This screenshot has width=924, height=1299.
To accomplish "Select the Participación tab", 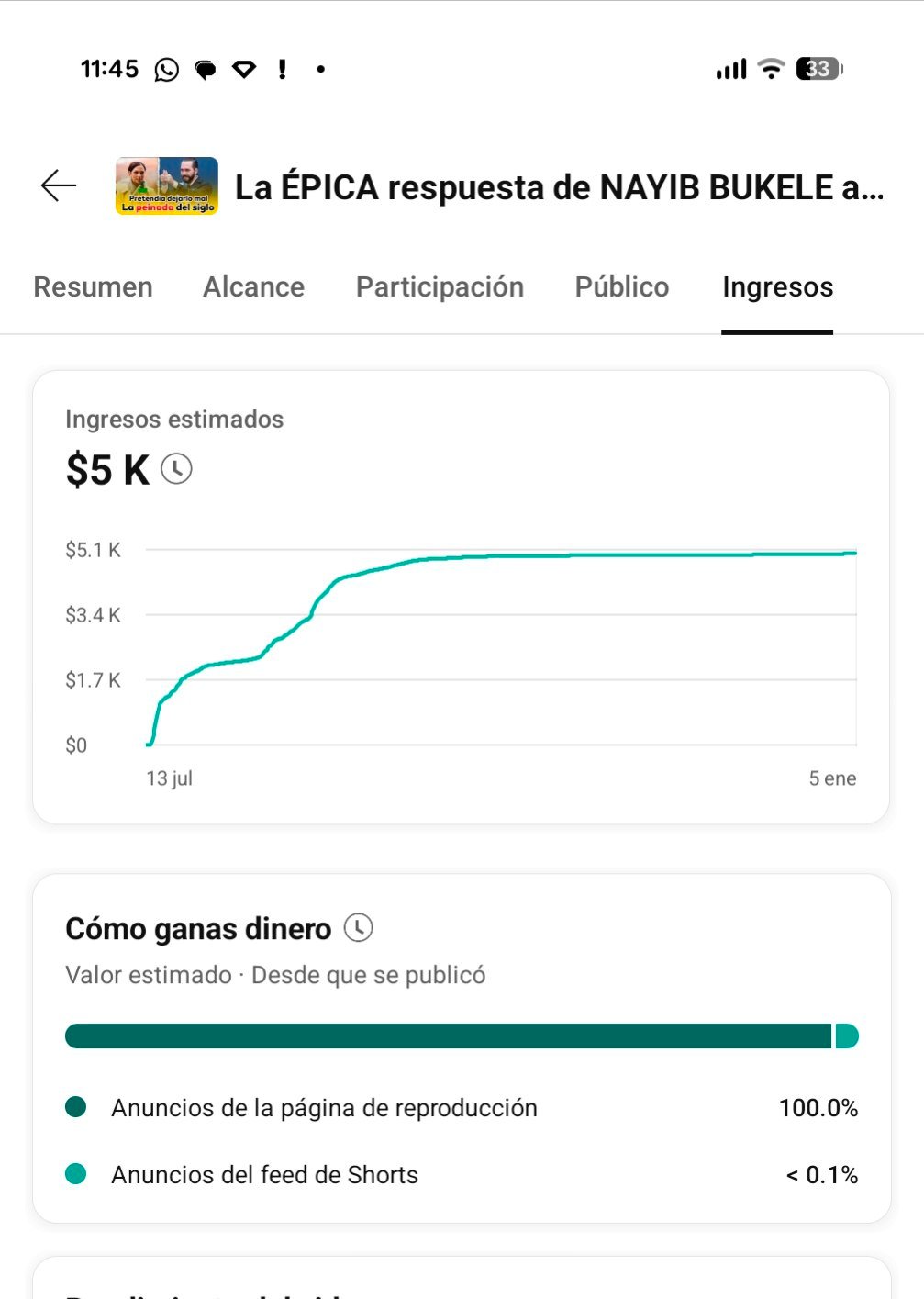I will point(440,287).
